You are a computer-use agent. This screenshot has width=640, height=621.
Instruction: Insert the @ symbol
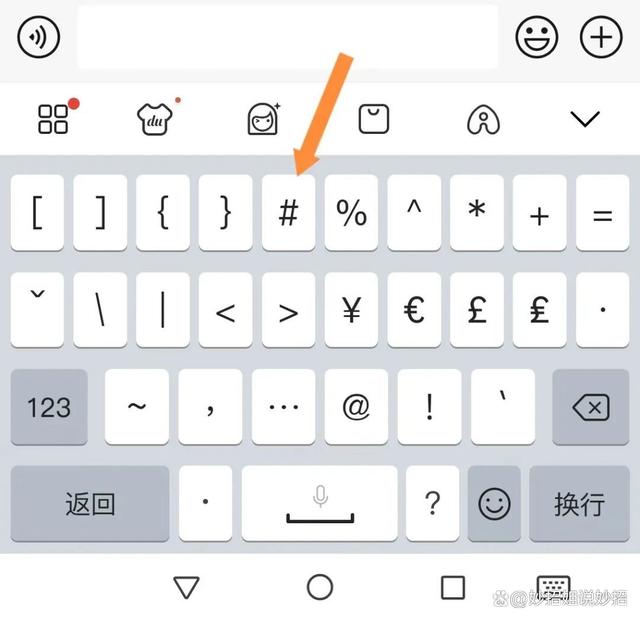[x=356, y=407]
